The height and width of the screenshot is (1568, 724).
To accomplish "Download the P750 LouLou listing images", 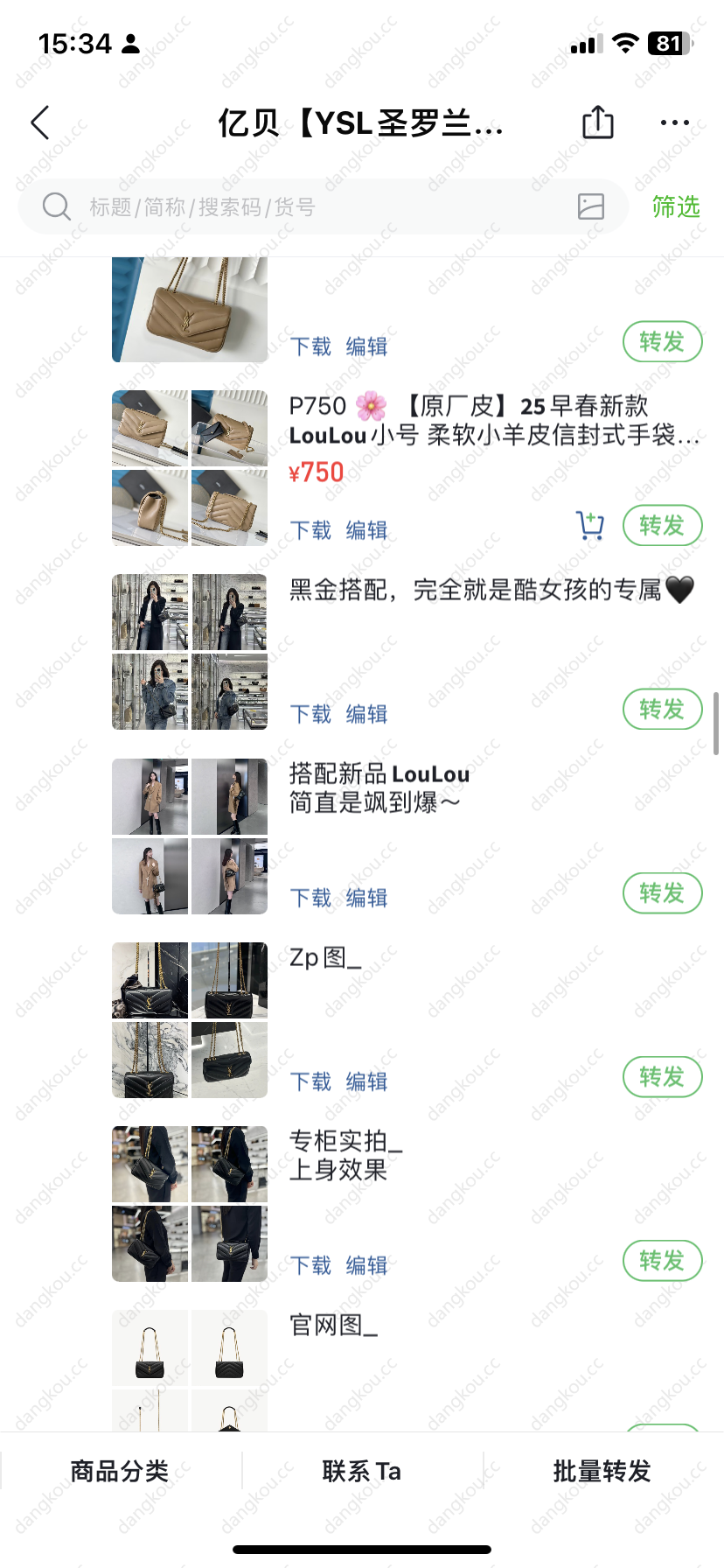I will pos(310,530).
